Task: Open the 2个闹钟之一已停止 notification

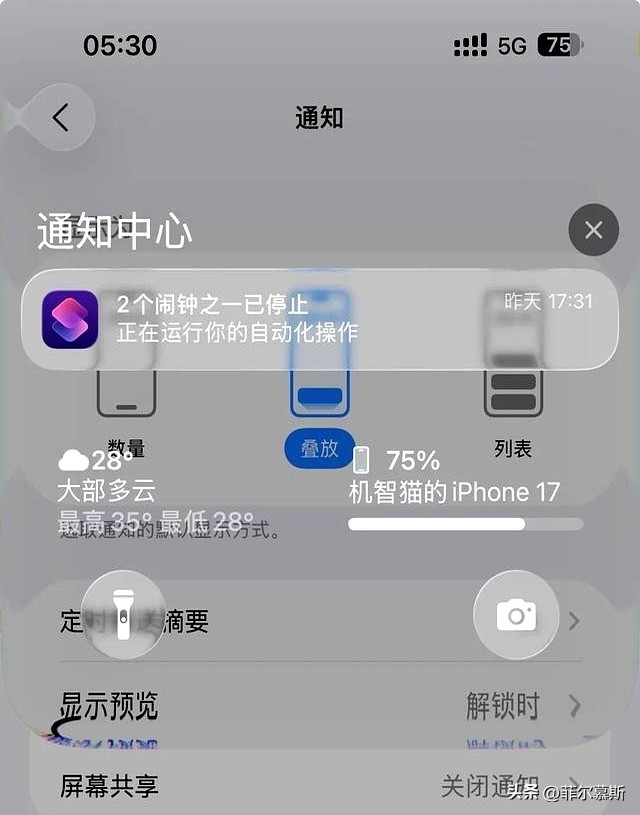Action: click(319, 319)
